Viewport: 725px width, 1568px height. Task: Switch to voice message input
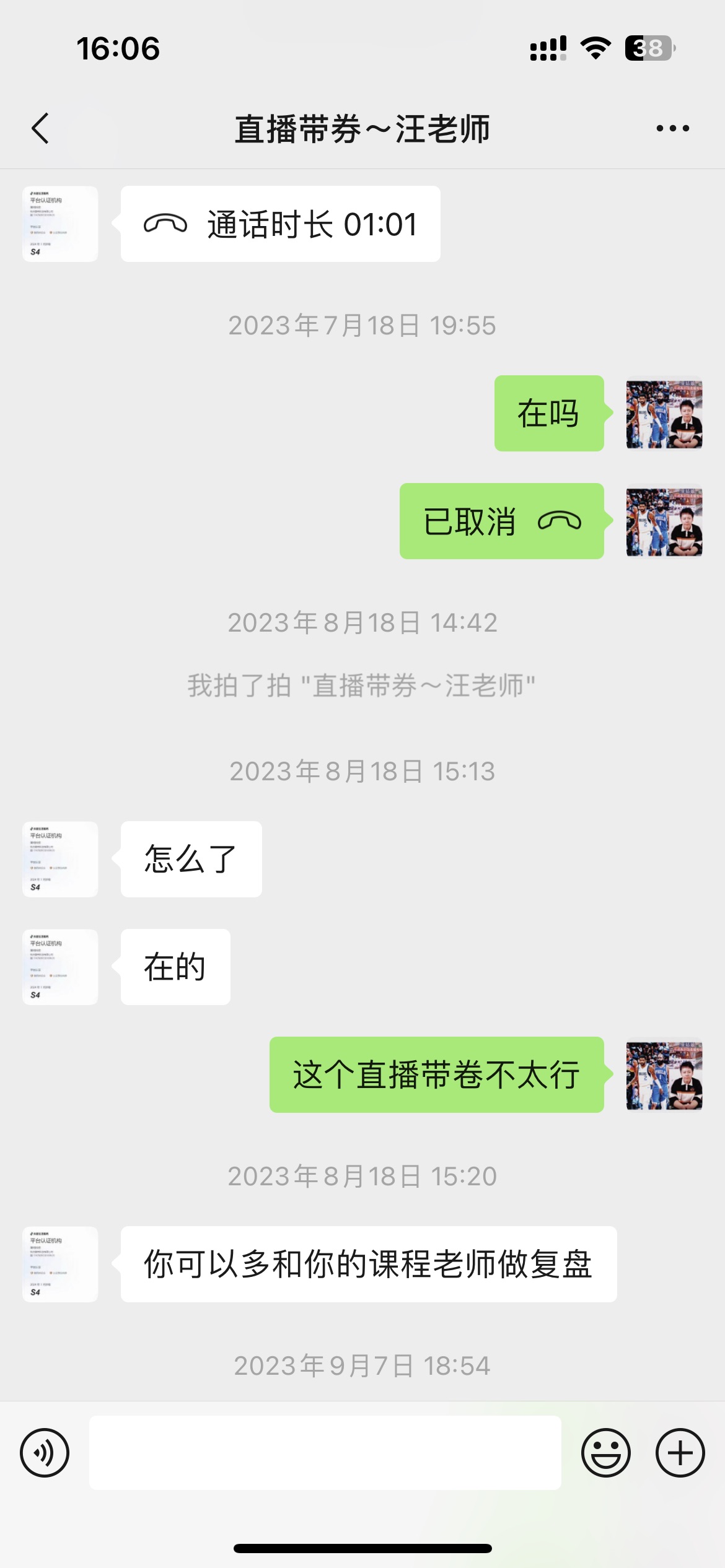click(45, 1452)
